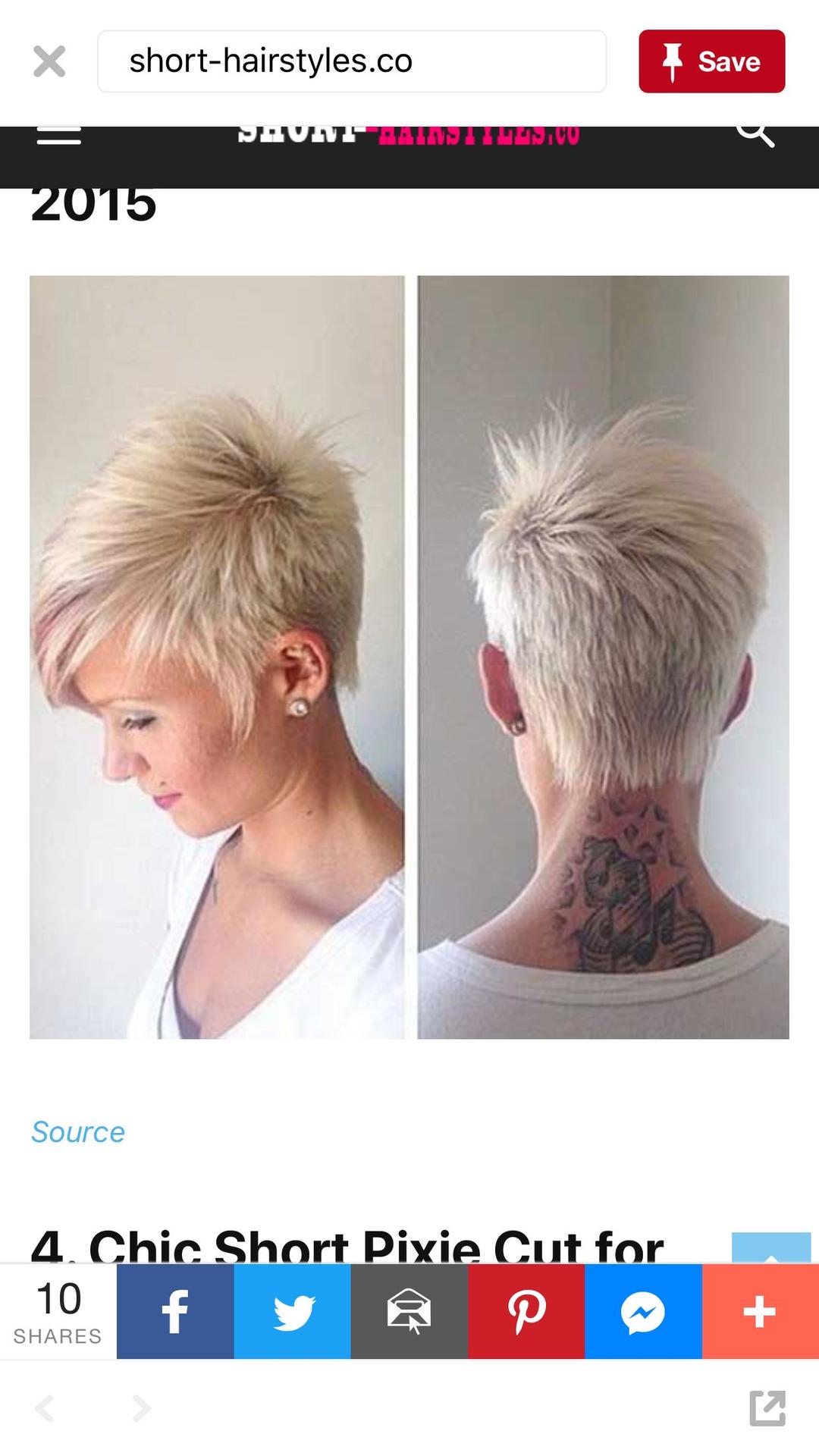Screen dimensions: 819x1456
Task: Send the article via Messenger
Action: pyautogui.click(x=643, y=1311)
